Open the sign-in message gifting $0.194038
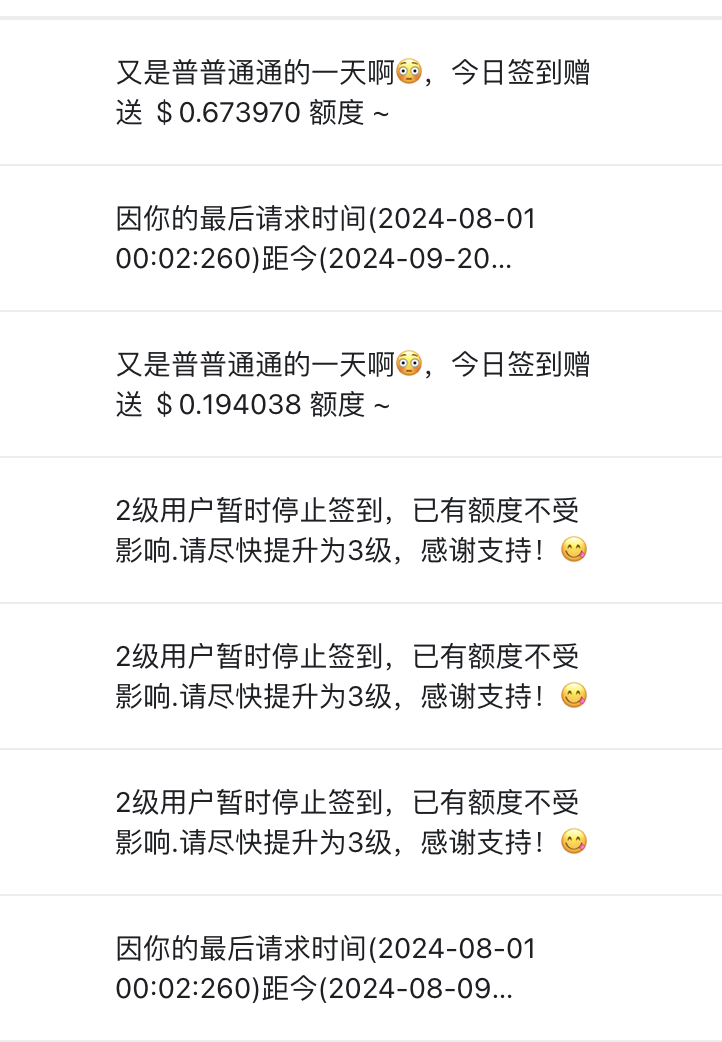 pyautogui.click(x=361, y=384)
